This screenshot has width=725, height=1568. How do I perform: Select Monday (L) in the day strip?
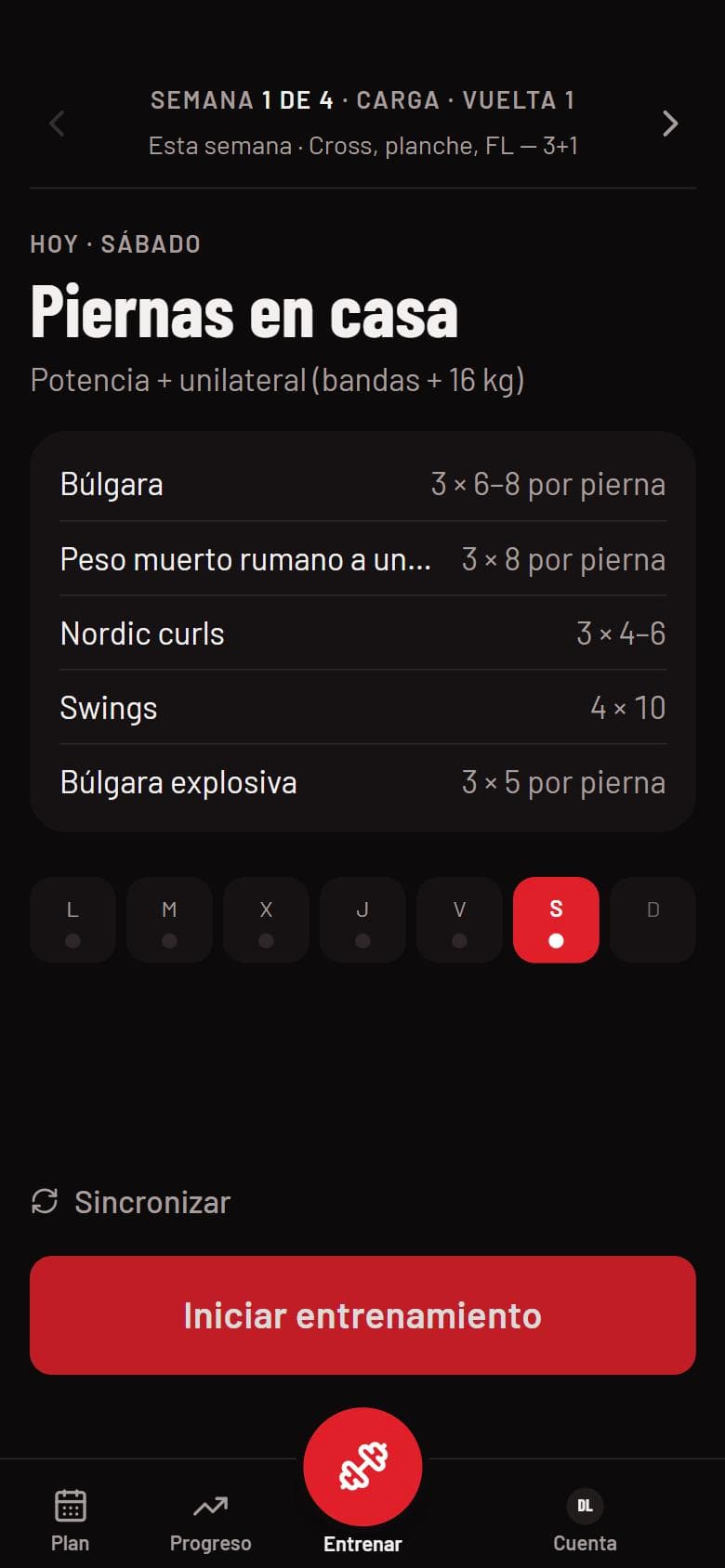click(x=72, y=920)
